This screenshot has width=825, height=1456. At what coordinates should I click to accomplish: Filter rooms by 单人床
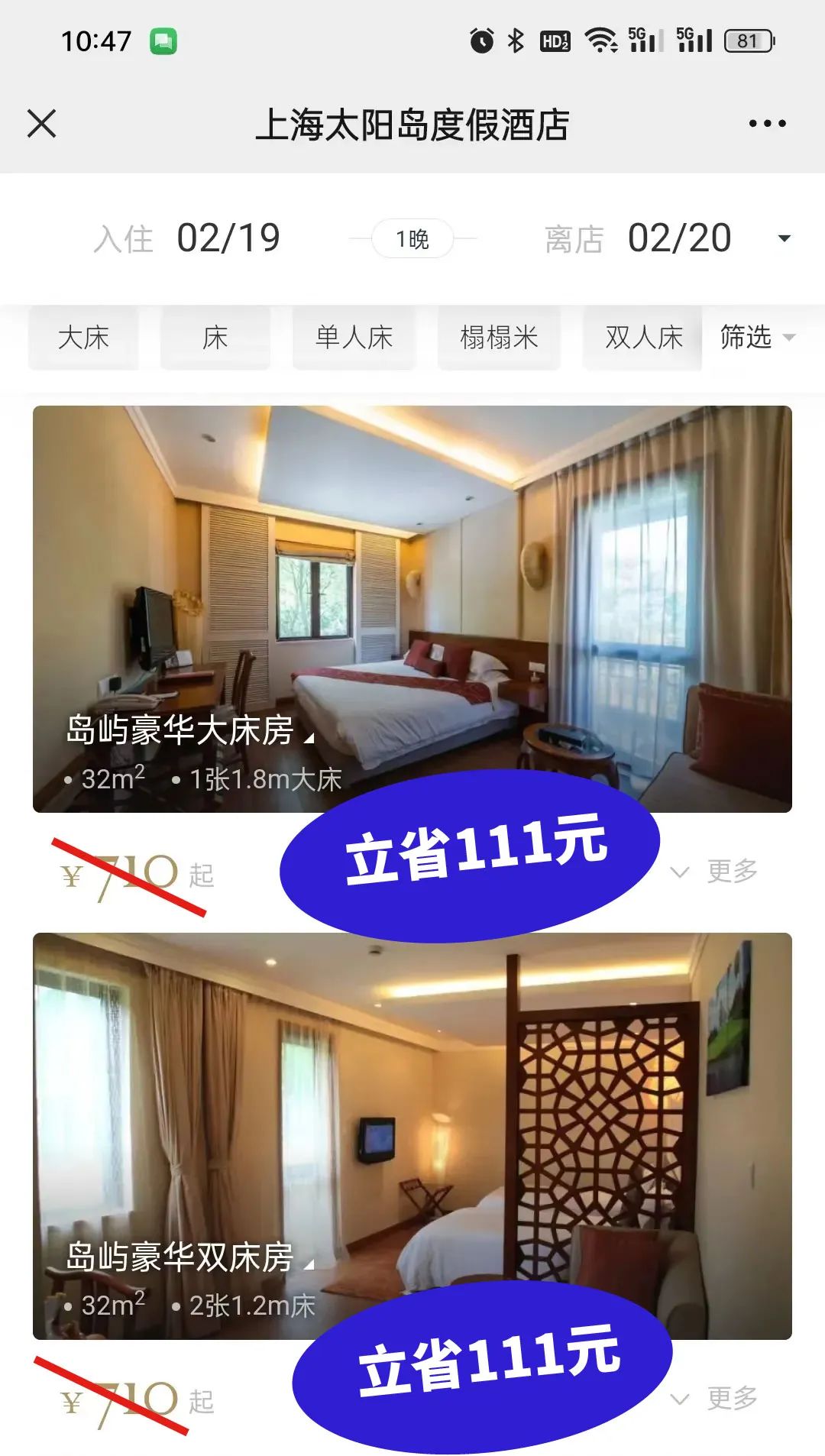[x=354, y=338]
